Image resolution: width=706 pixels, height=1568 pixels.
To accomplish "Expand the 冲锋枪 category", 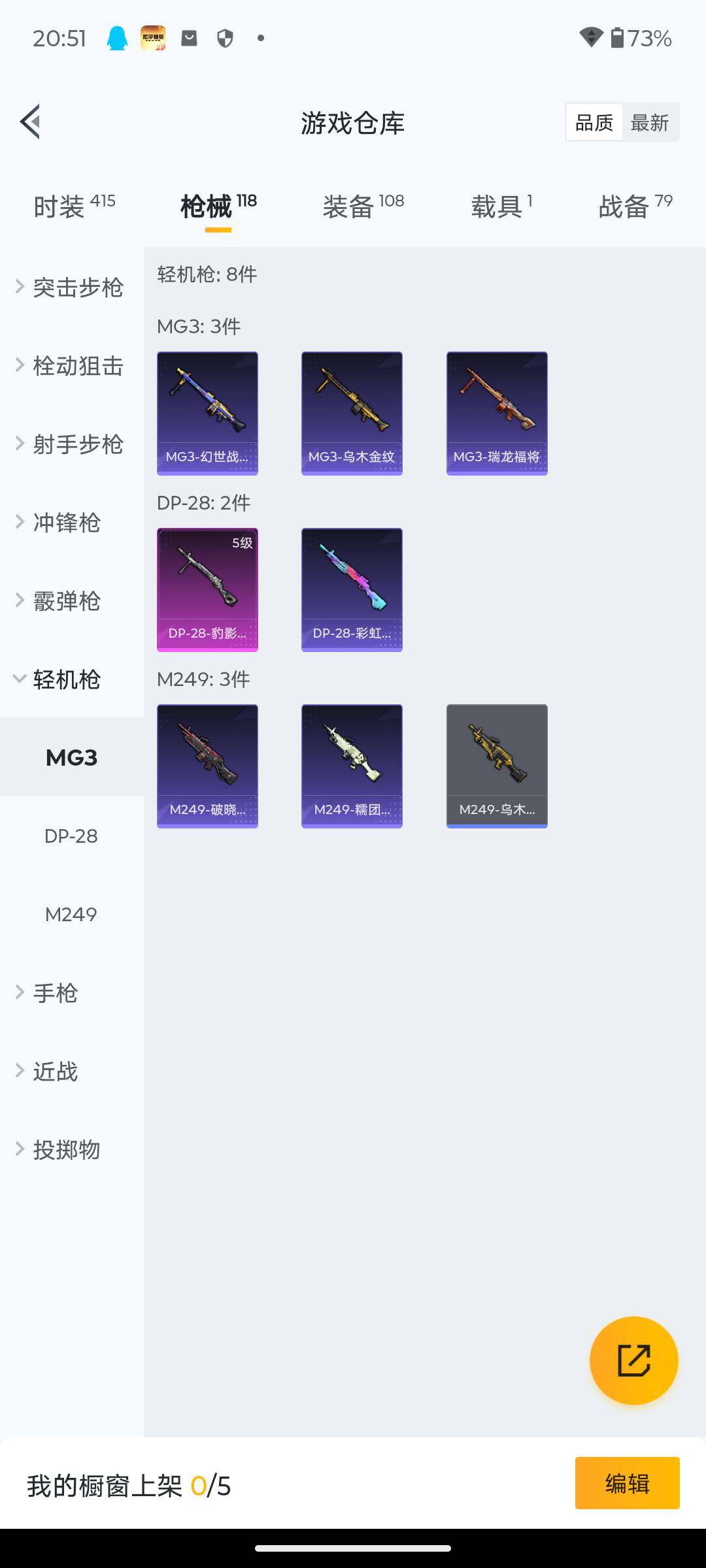I will (65, 522).
